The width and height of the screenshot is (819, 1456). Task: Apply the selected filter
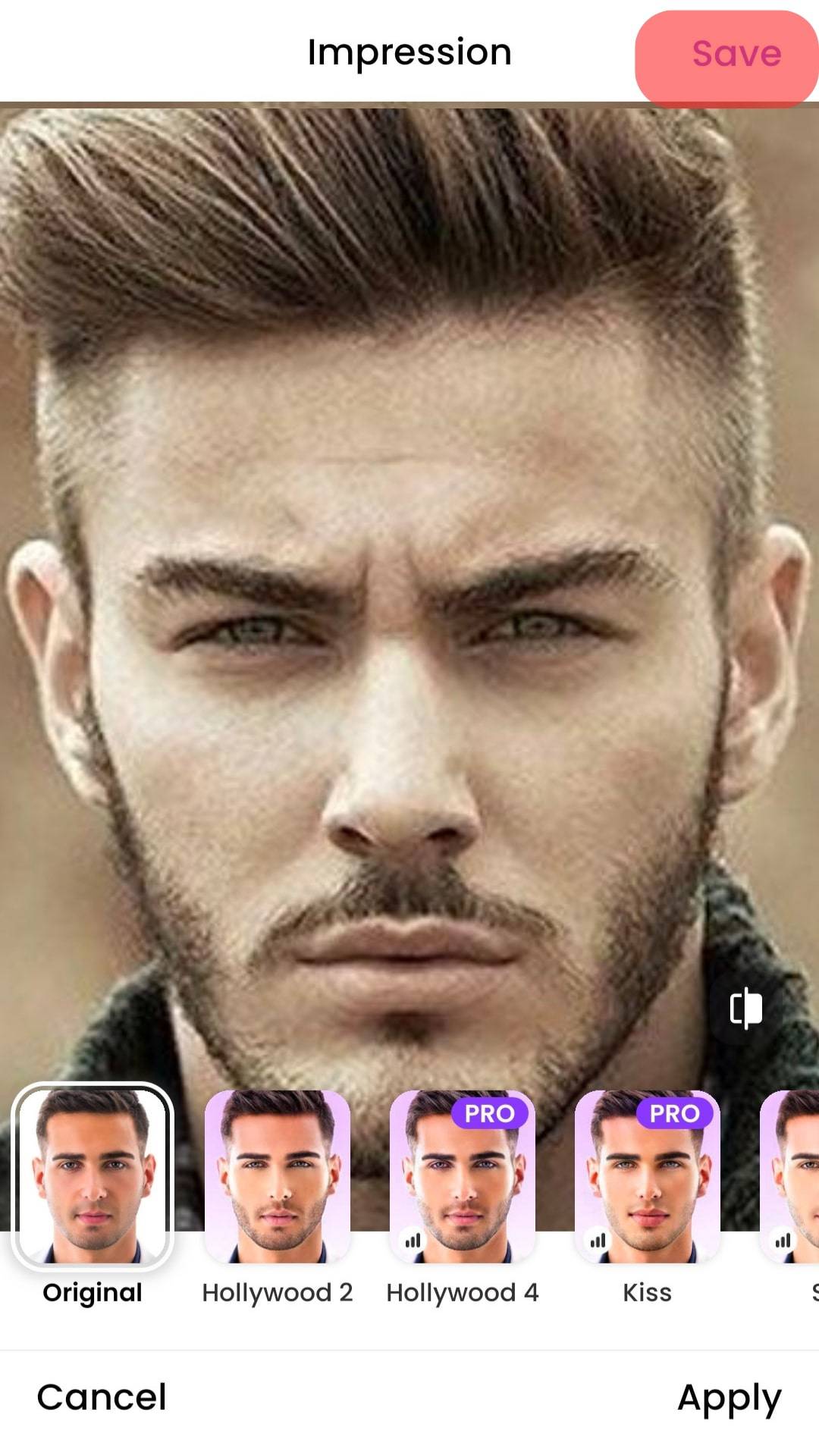[x=729, y=1397]
